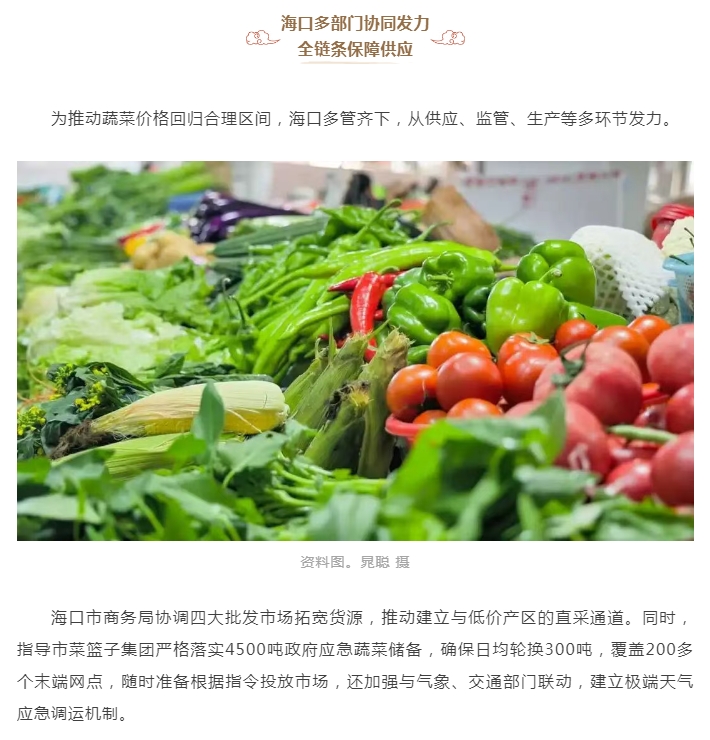Open the vegetable market photo full screen
Screen dimensions: 710x740
coord(355,351)
